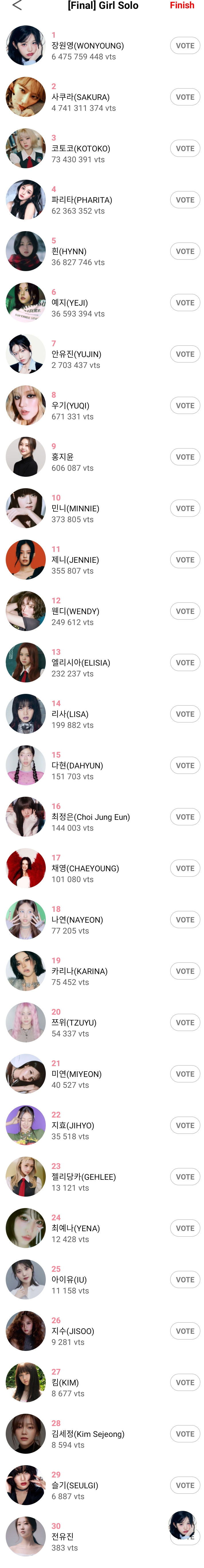The image size is (204, 1568).
Task: Vote for Kim Sejeong
Action: pyautogui.click(x=185, y=1434)
